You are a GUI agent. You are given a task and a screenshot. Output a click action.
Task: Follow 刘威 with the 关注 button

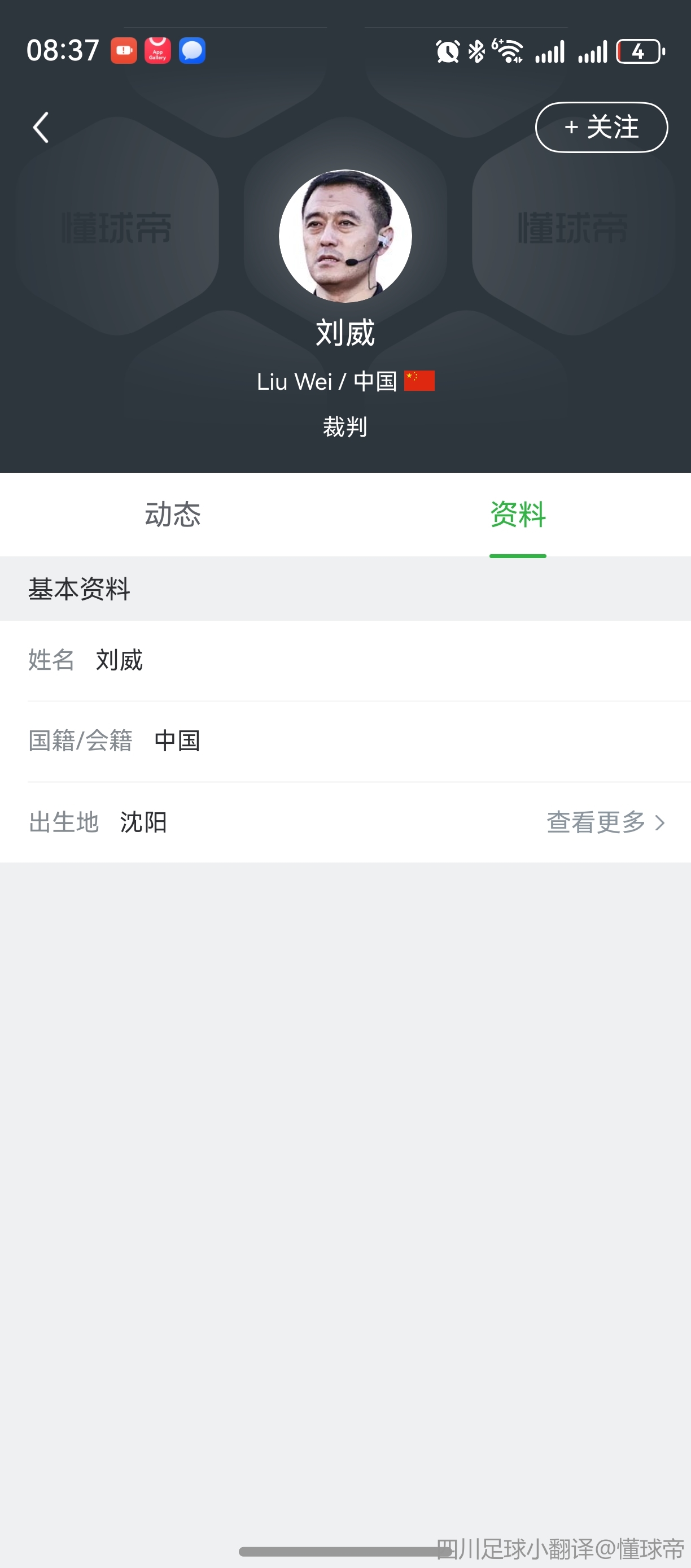[x=601, y=127]
